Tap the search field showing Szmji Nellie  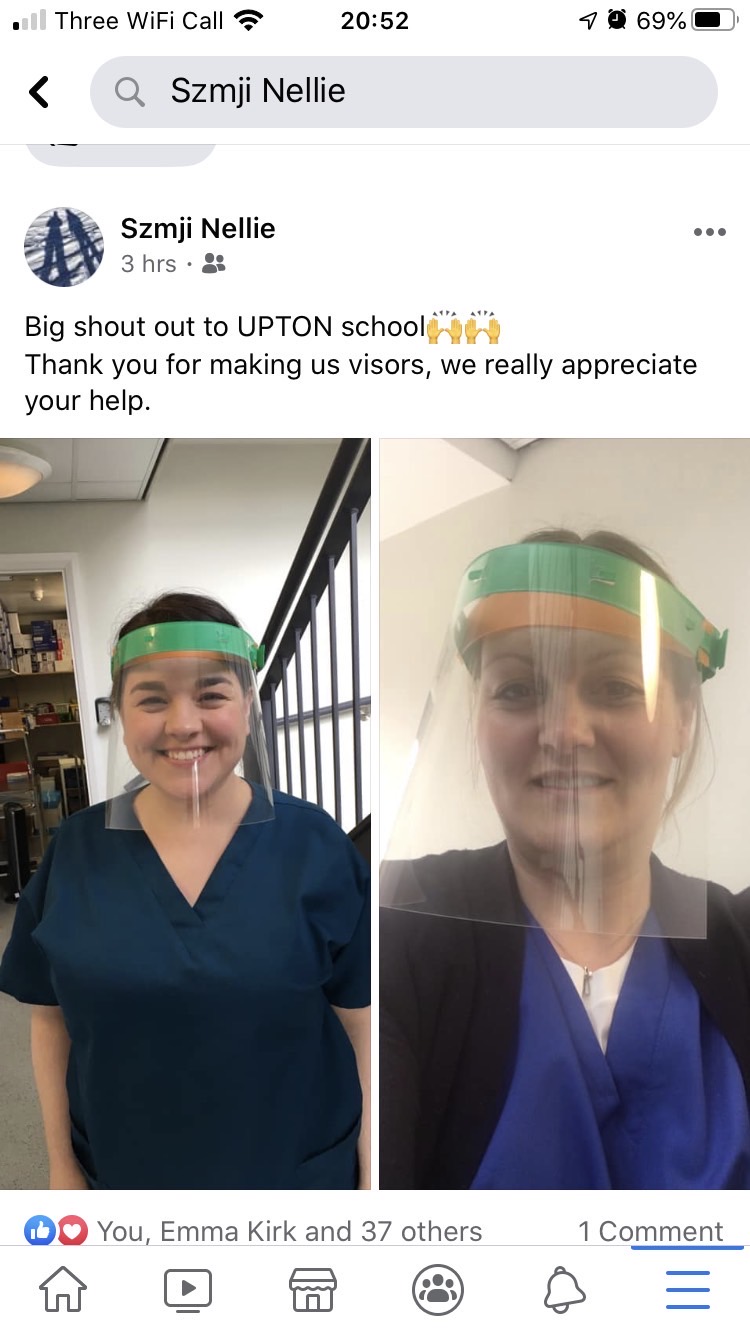coord(404,92)
